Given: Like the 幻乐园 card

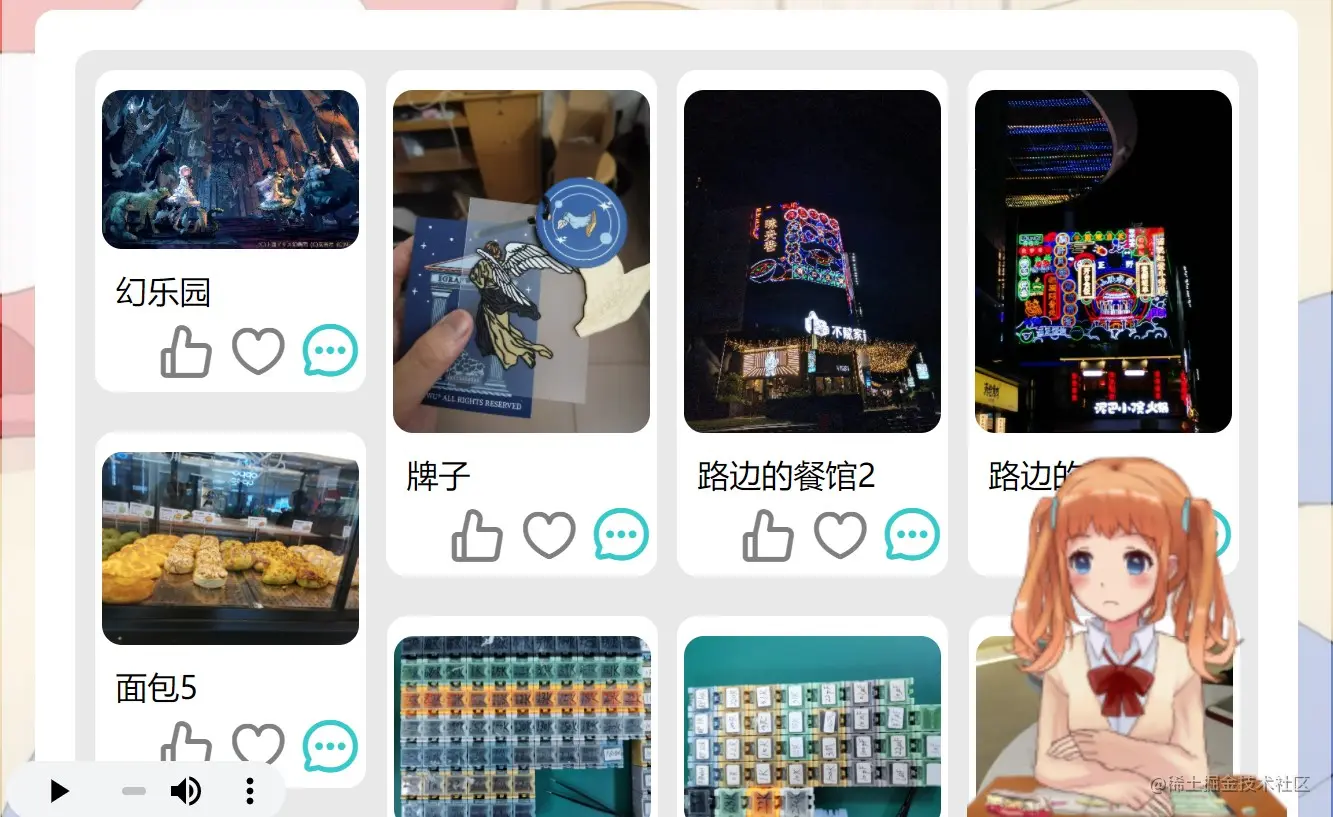Looking at the screenshot, I should [x=186, y=352].
